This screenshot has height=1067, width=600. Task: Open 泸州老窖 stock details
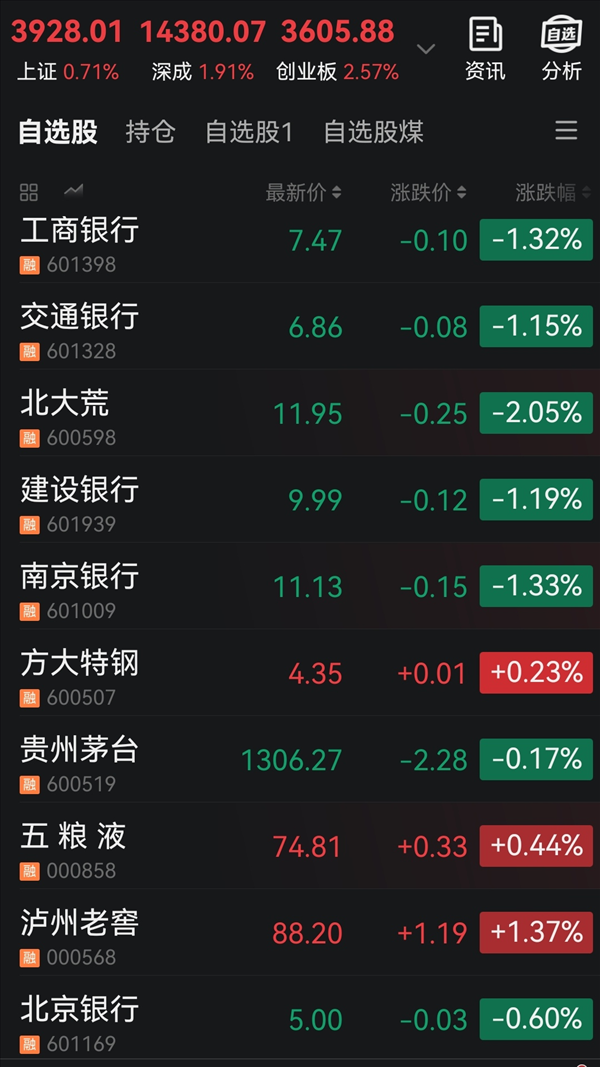[x=300, y=932]
